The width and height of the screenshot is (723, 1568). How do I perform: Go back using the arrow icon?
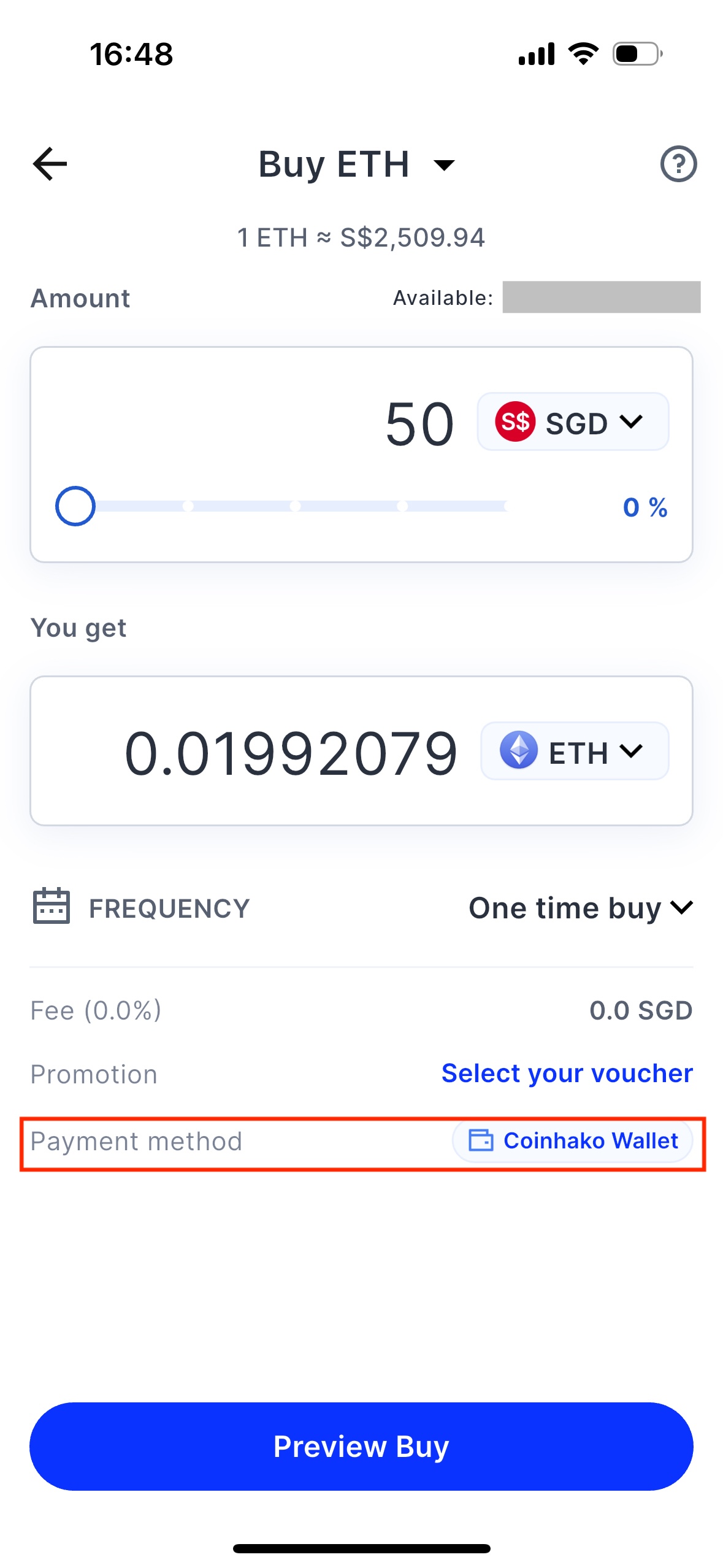pos(50,164)
